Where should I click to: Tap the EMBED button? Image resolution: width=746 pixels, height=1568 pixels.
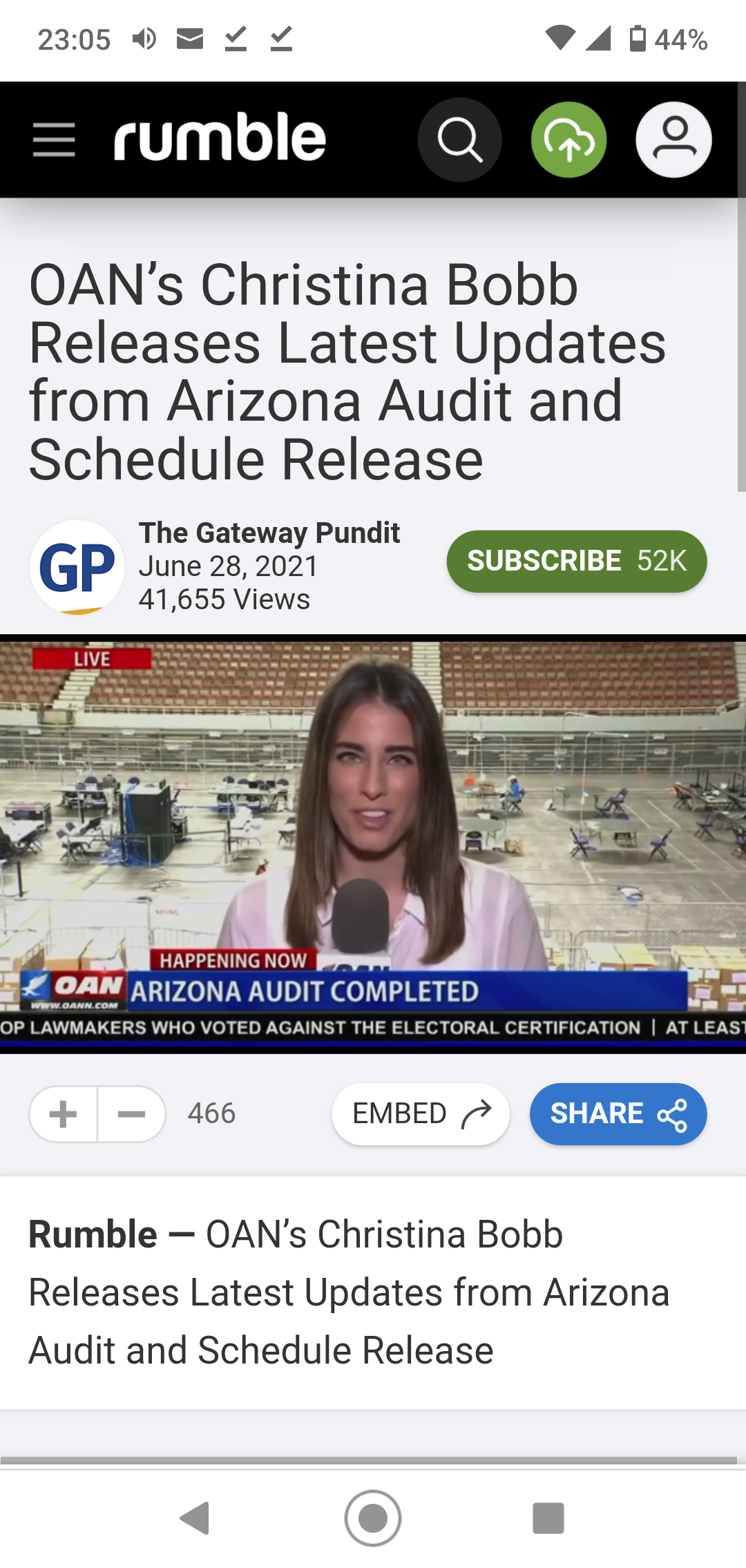coord(421,1114)
